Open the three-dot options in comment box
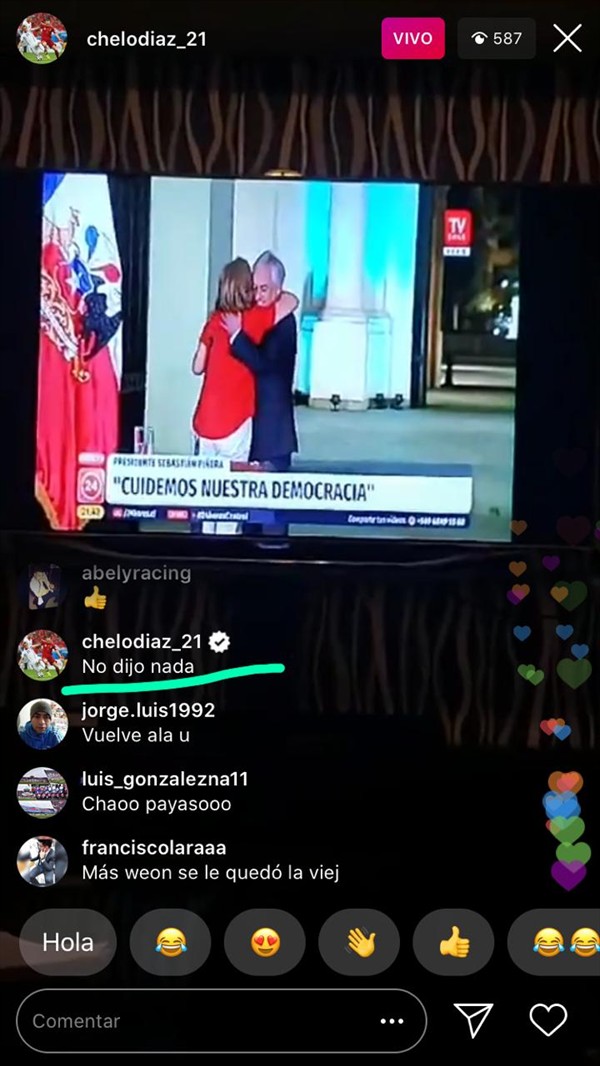Viewport: 600px width, 1066px height. pyautogui.click(x=391, y=1021)
